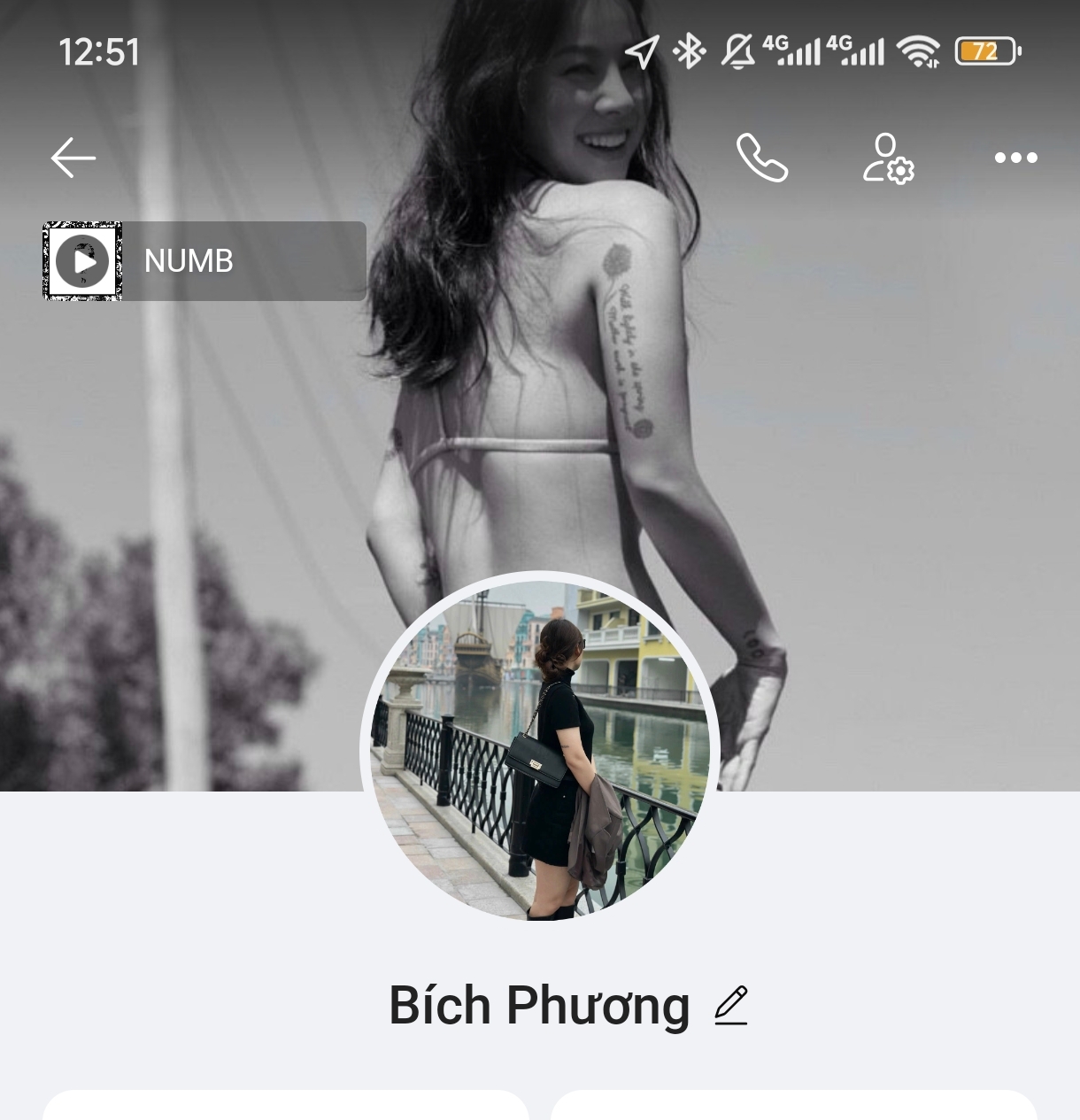Open the circular profile picture
This screenshot has height=1120, width=1080.
point(540,750)
